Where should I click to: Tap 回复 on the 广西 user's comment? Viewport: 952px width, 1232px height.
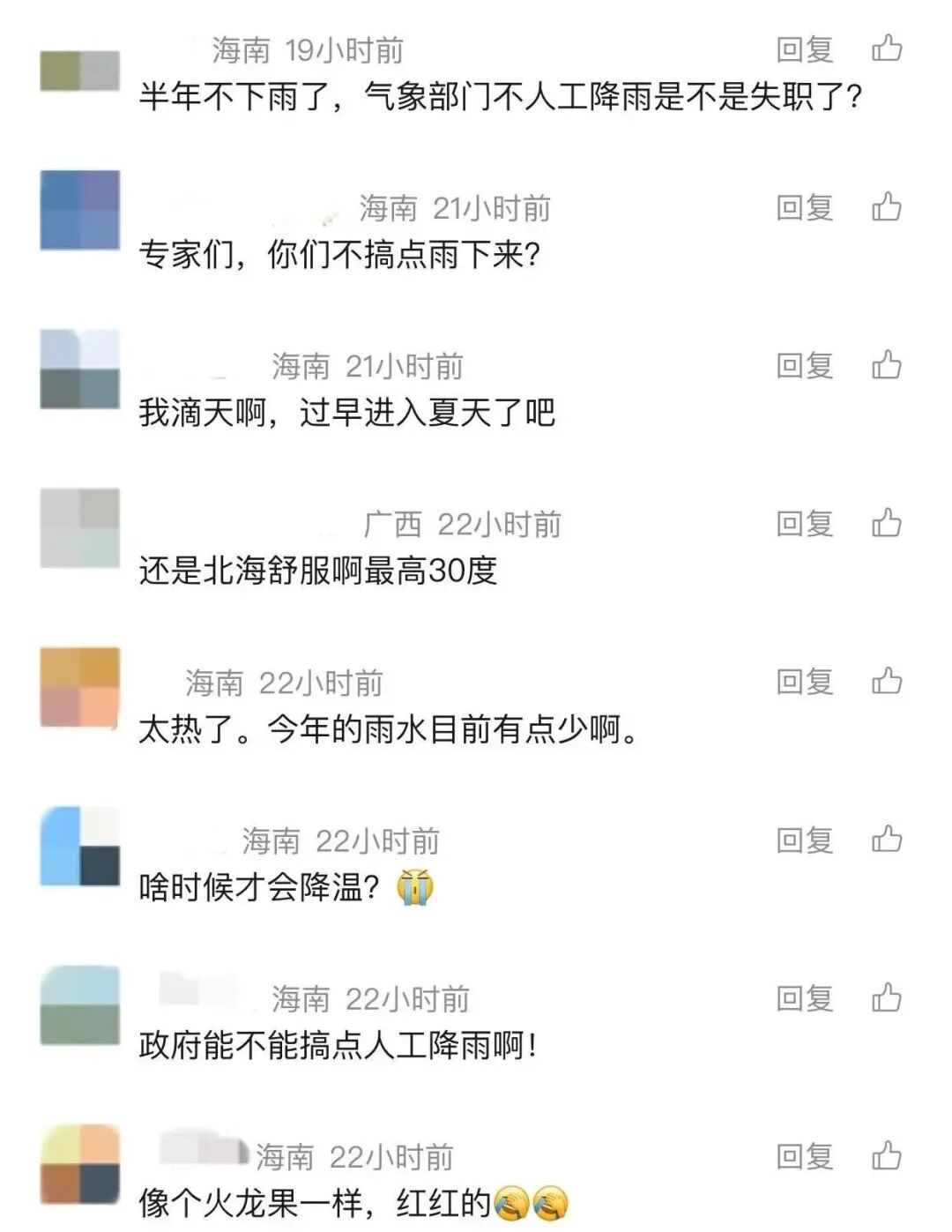(x=804, y=522)
